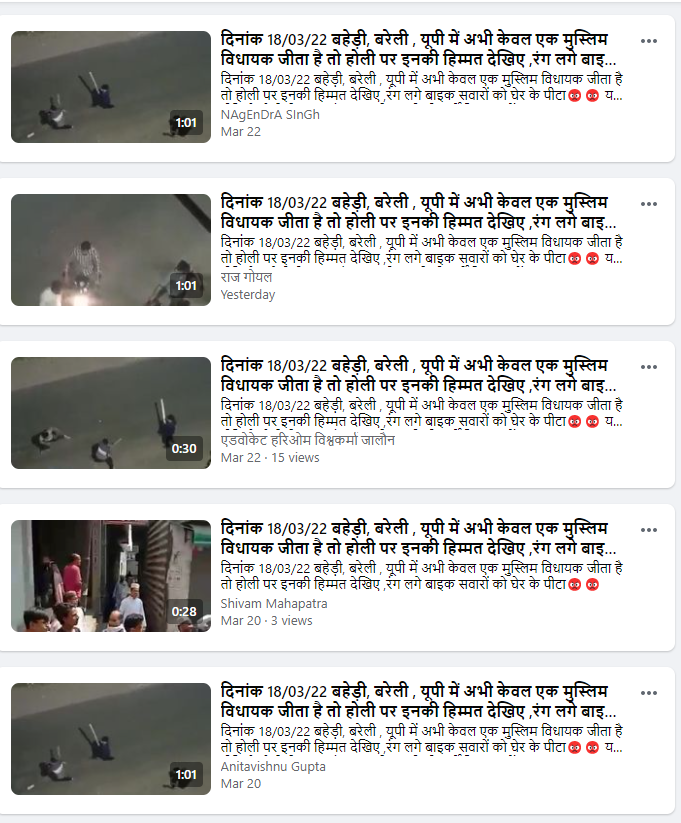The height and width of the screenshot is (823, 681).
Task: Play the video posted by Anitavishnu Gupta
Action: pyautogui.click(x=111, y=739)
